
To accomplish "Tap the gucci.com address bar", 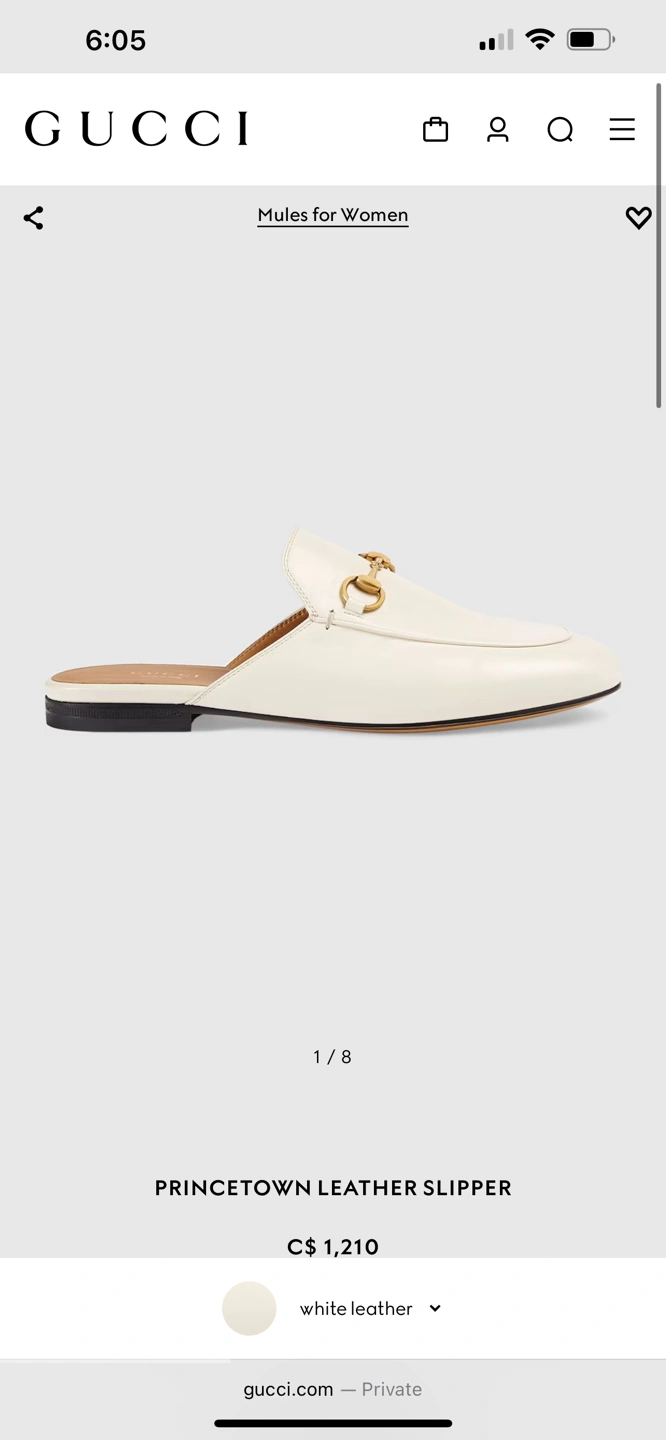I will [x=332, y=1389].
